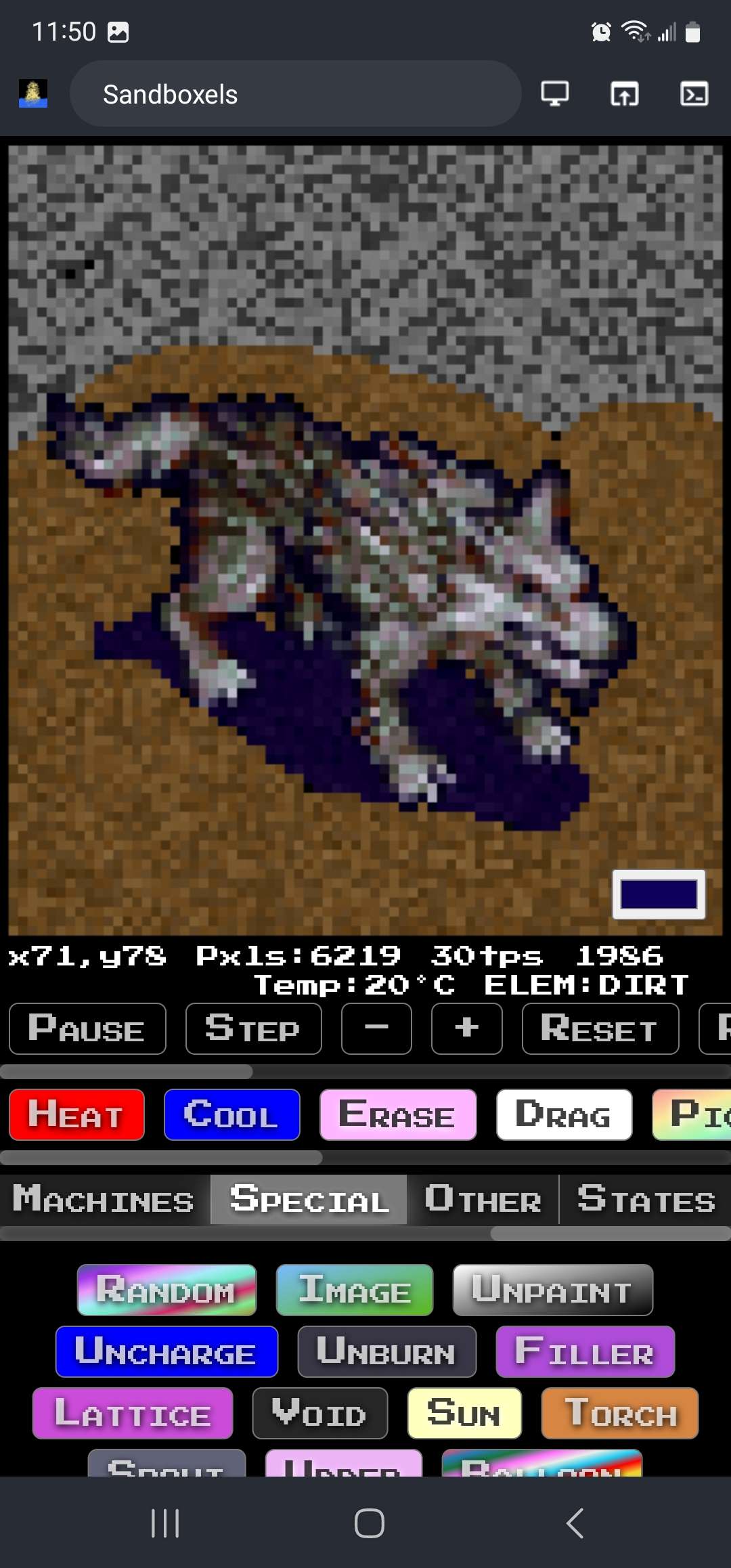
Task: Choose the Filler element
Action: [585, 1351]
